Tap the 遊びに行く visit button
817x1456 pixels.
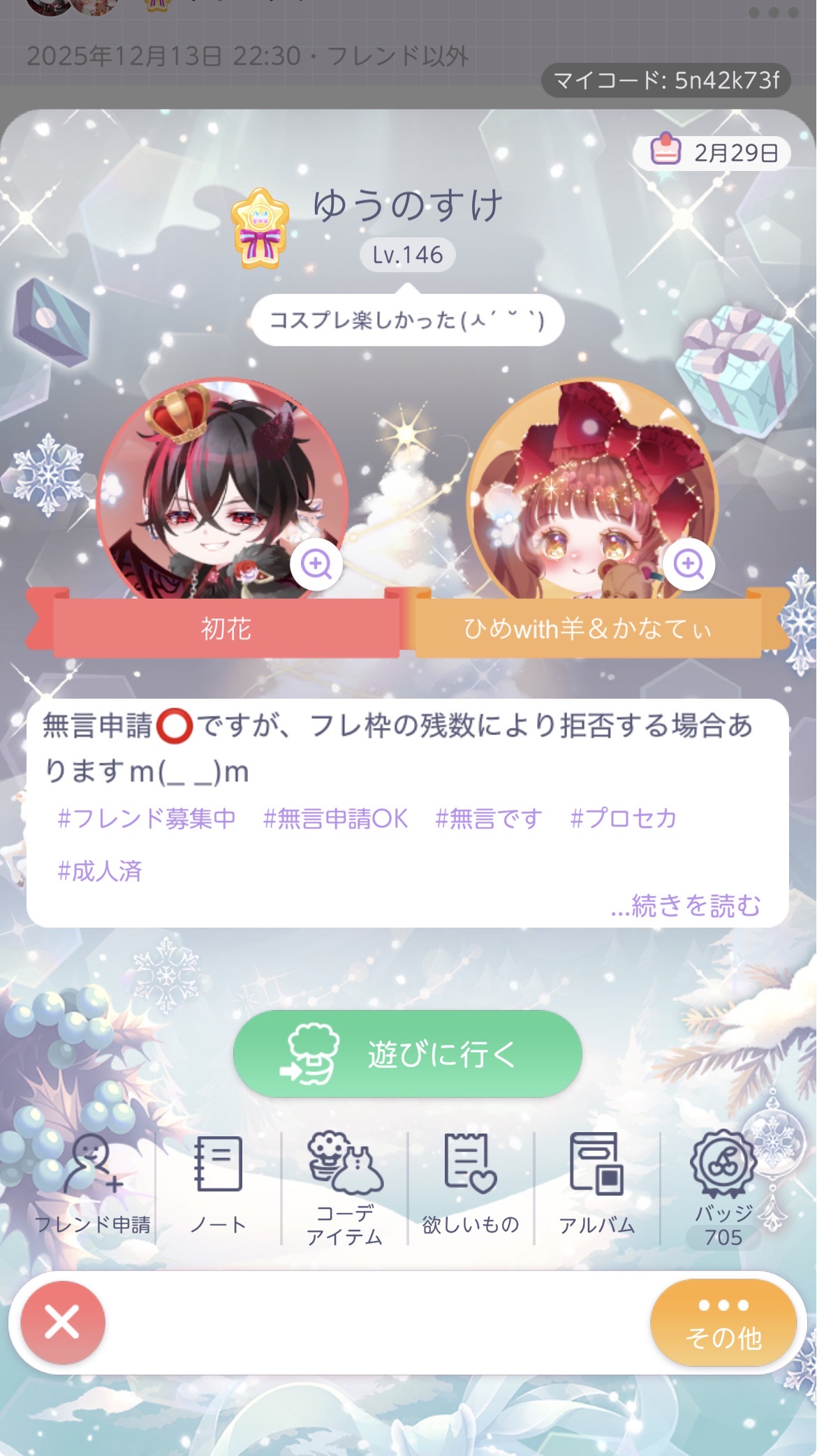[408, 1054]
